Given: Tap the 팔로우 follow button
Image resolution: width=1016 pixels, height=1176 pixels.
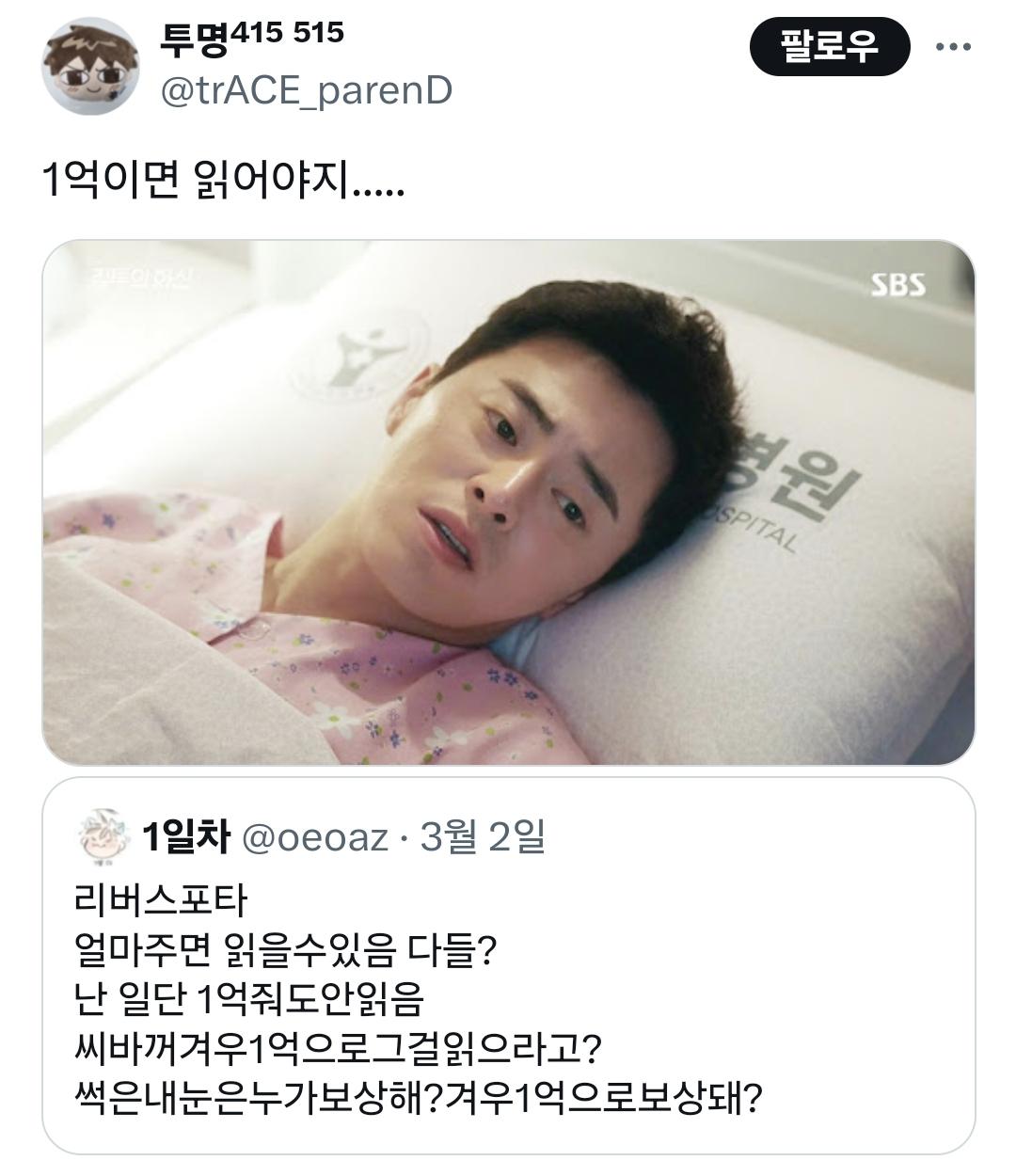Looking at the screenshot, I should click(829, 45).
